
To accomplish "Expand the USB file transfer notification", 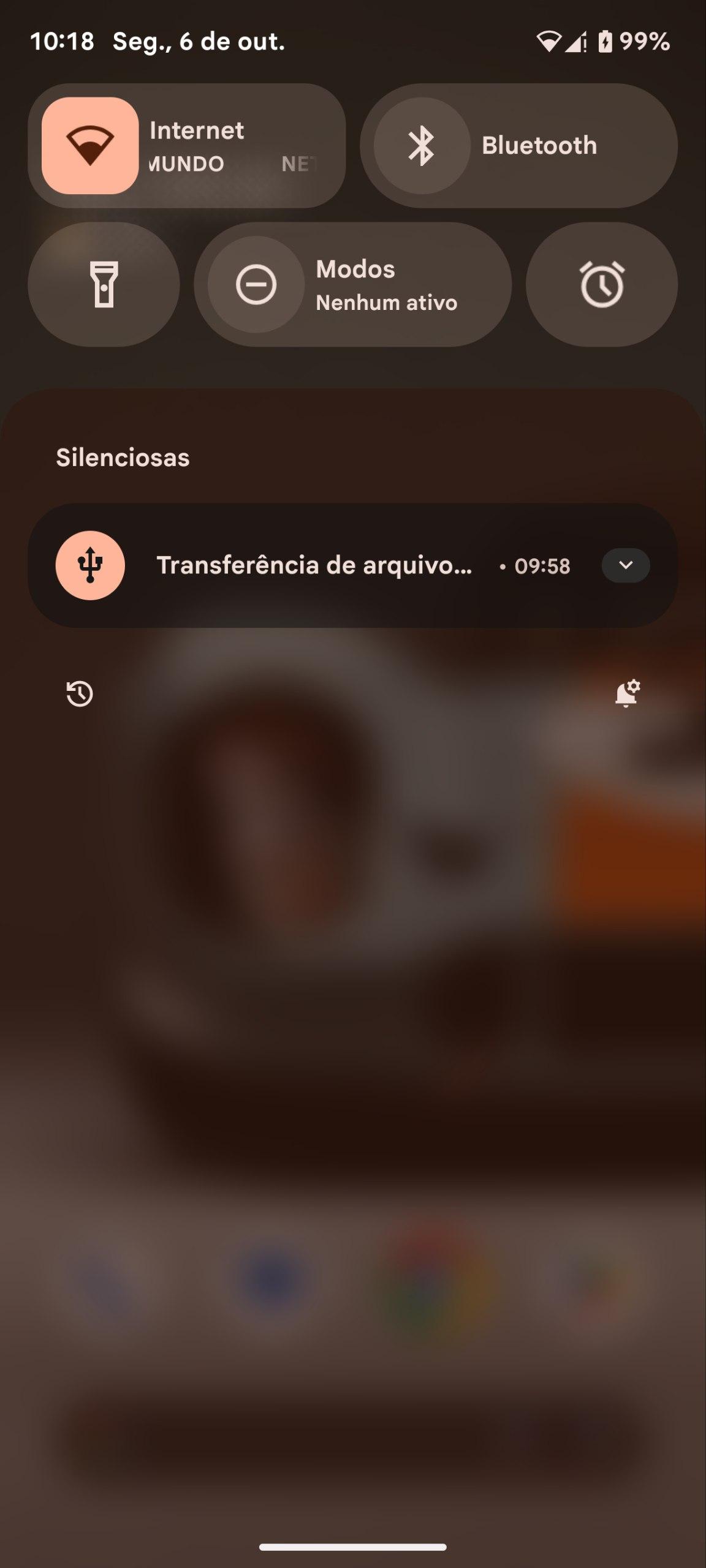I will pos(625,565).
